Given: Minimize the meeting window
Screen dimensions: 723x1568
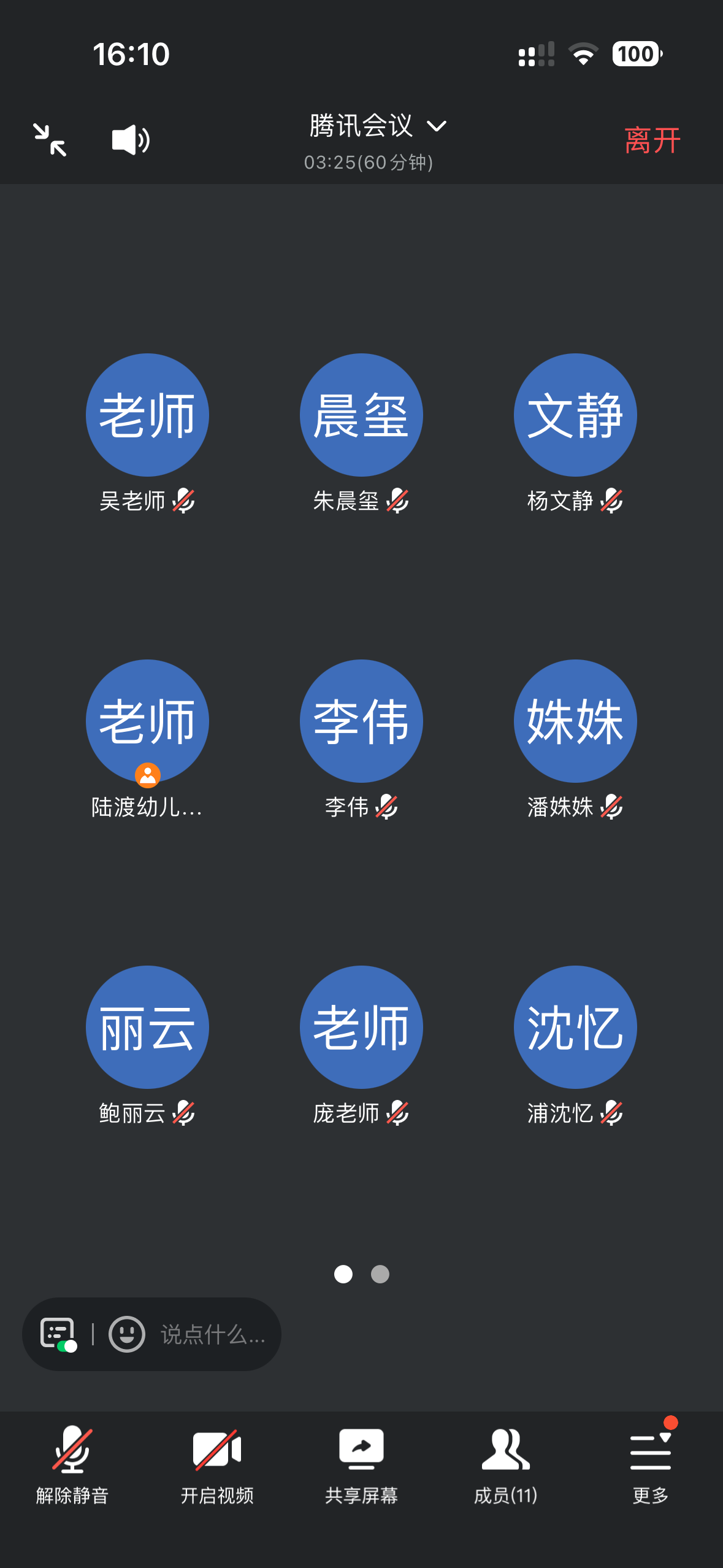Looking at the screenshot, I should tap(50, 140).
